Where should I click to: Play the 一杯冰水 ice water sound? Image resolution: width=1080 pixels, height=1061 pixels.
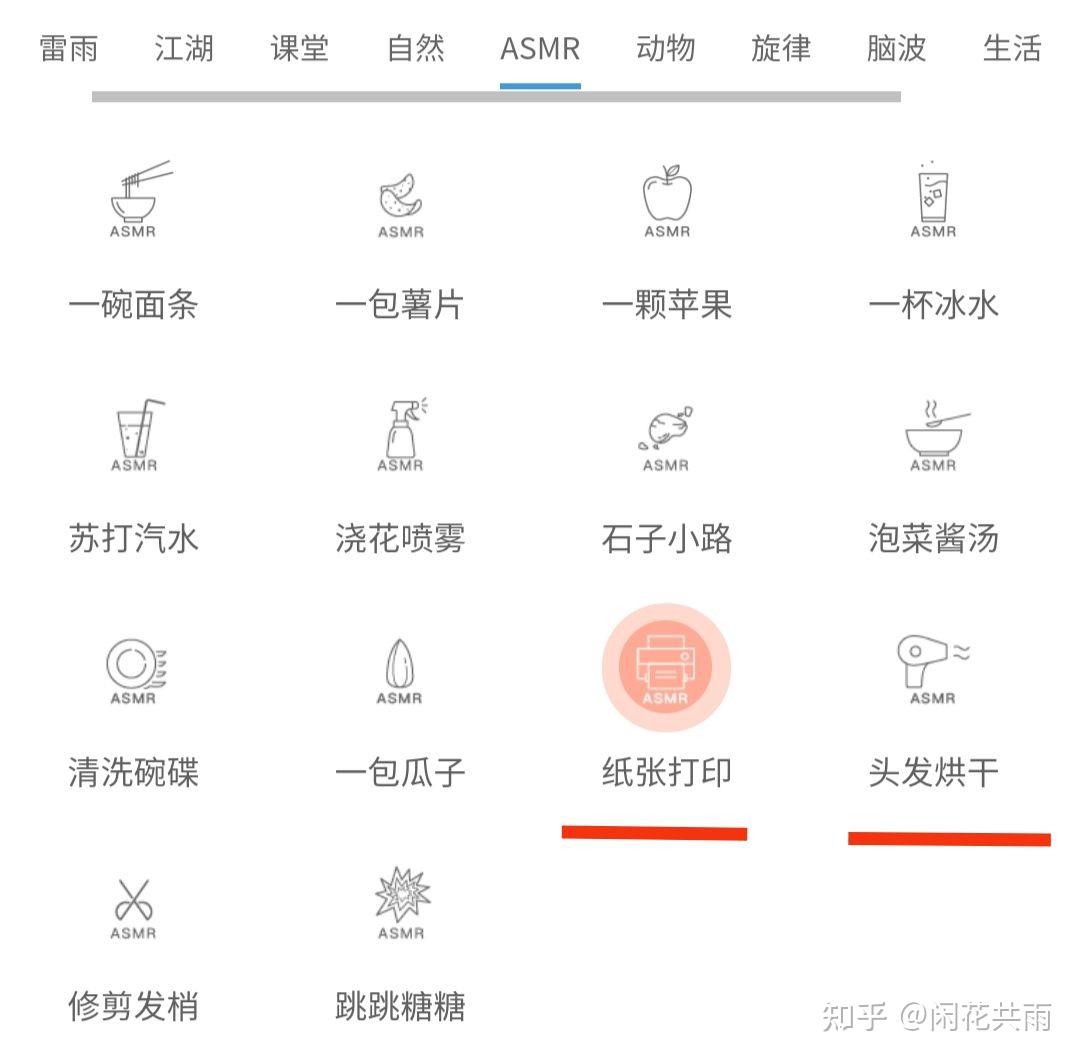click(x=933, y=200)
